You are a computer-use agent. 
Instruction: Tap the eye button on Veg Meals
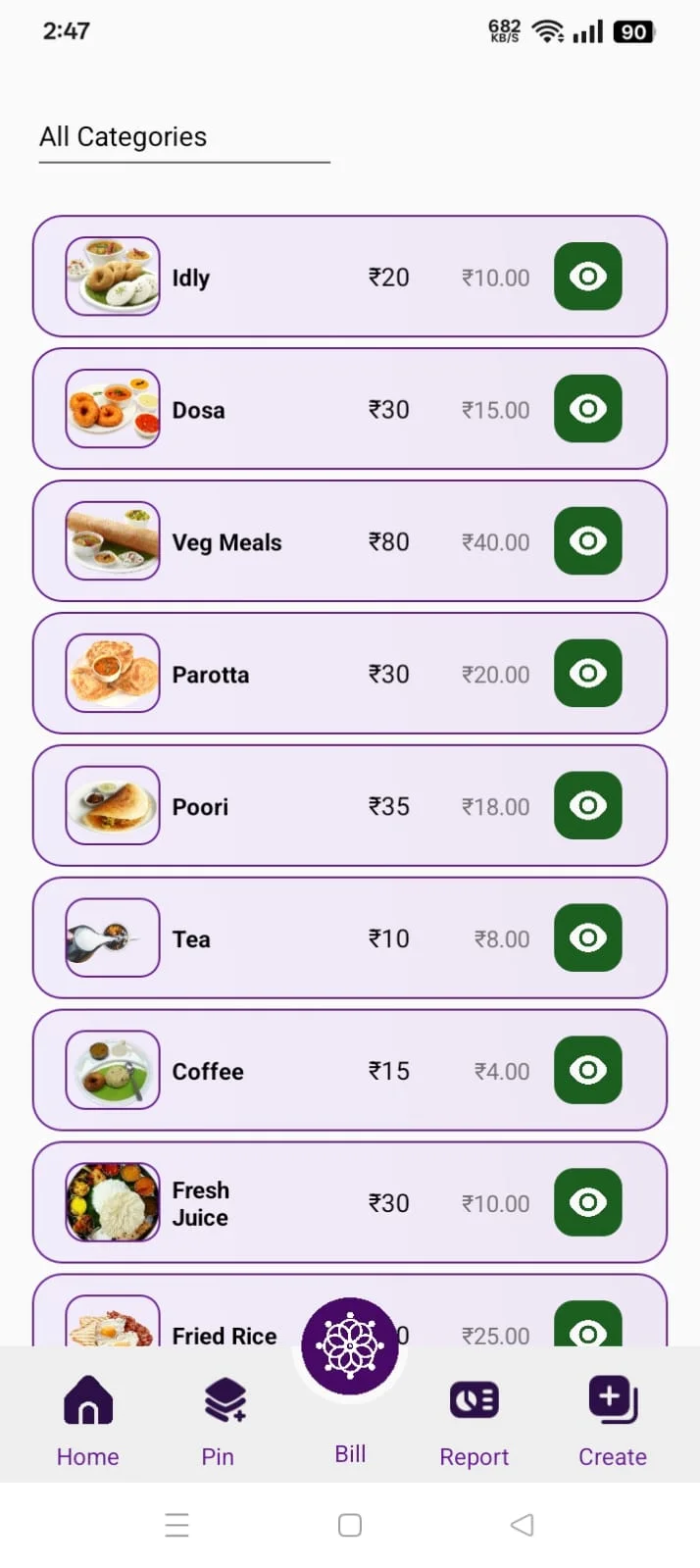[x=587, y=541]
